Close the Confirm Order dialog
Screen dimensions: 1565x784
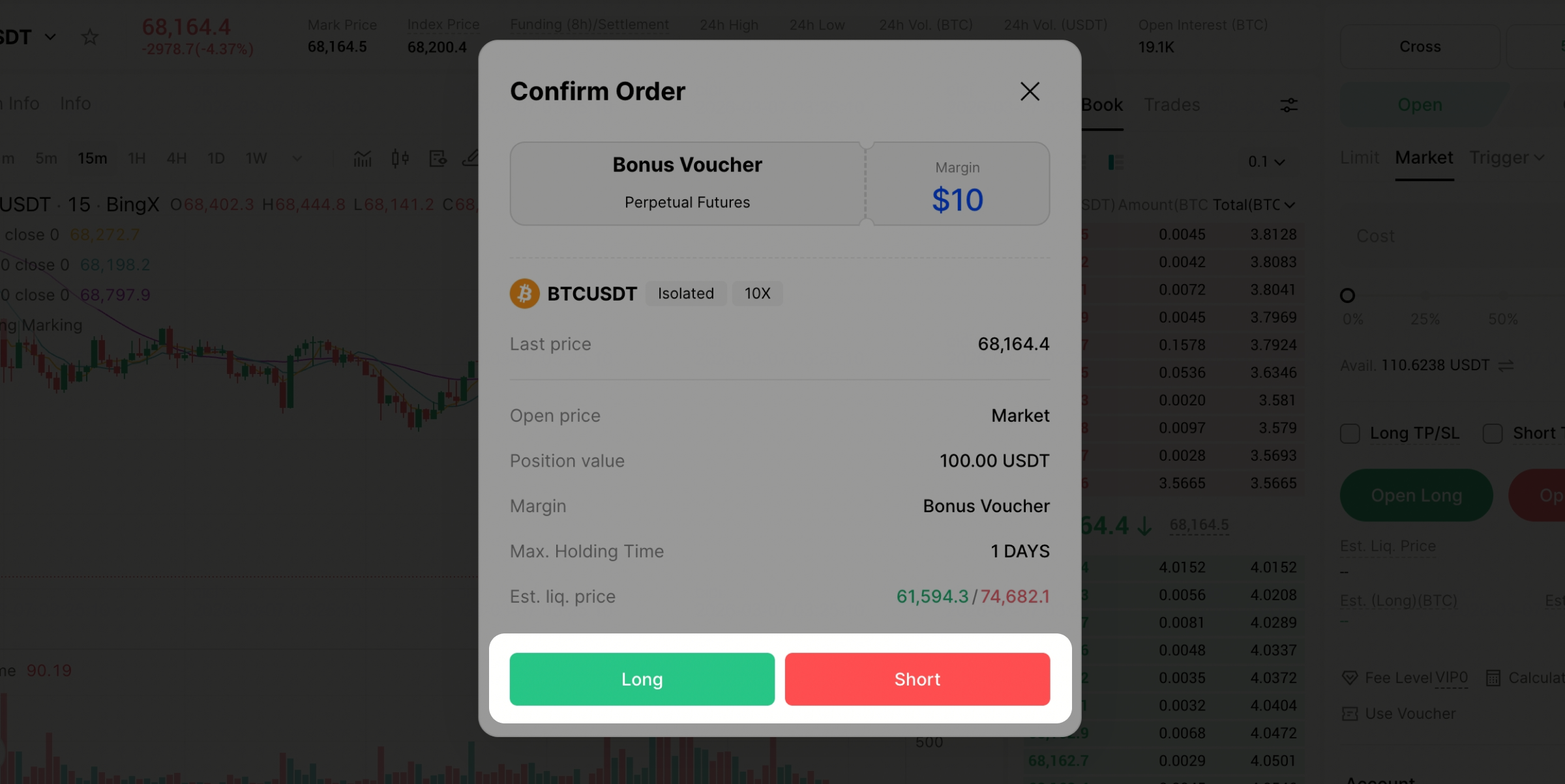[x=1030, y=91]
